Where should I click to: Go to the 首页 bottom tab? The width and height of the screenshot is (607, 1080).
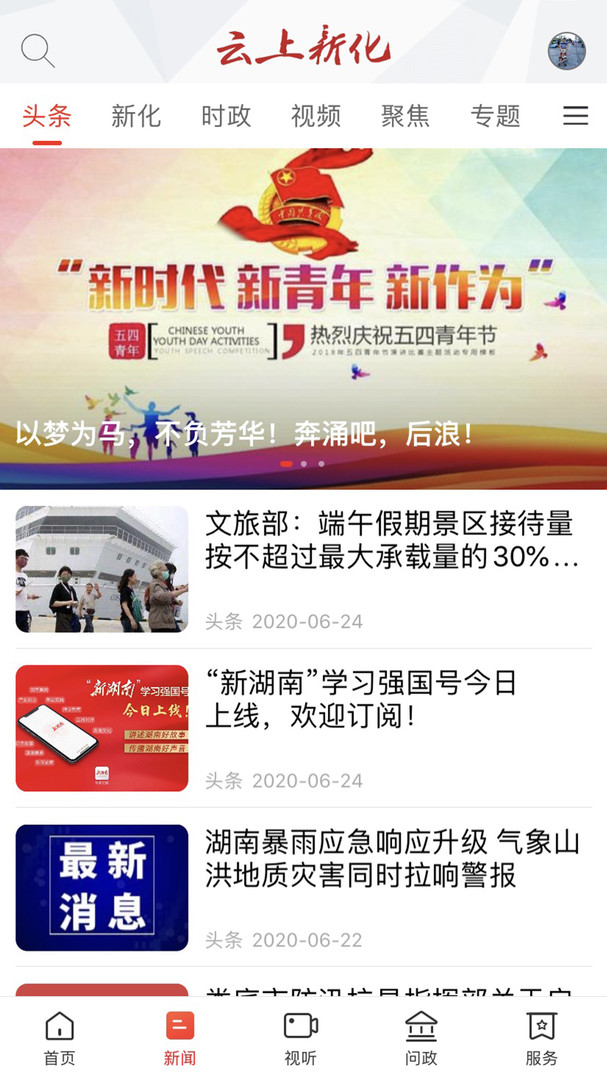click(59, 1038)
